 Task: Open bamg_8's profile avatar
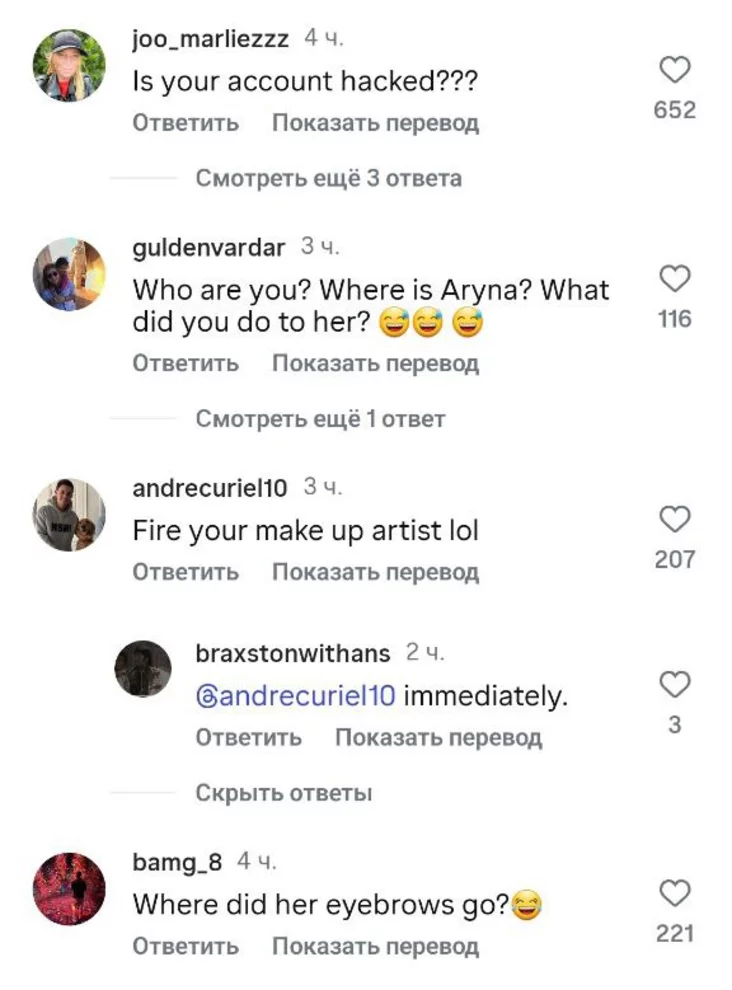coord(69,888)
